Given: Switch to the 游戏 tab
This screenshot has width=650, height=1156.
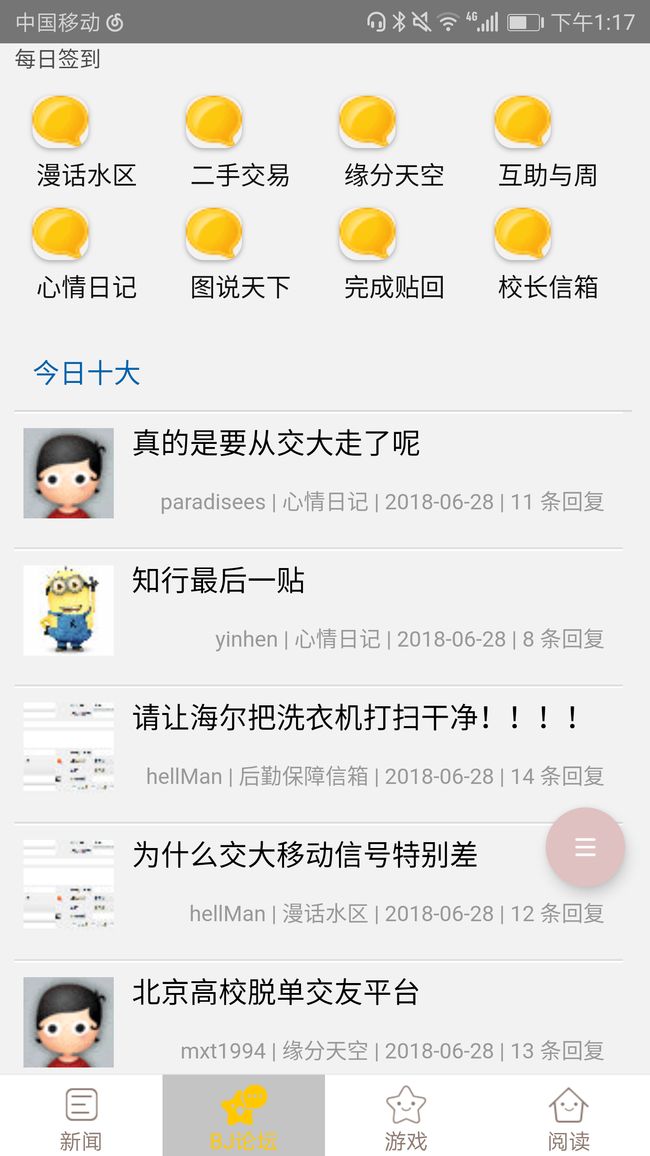Looking at the screenshot, I should pyautogui.click(x=406, y=1115).
